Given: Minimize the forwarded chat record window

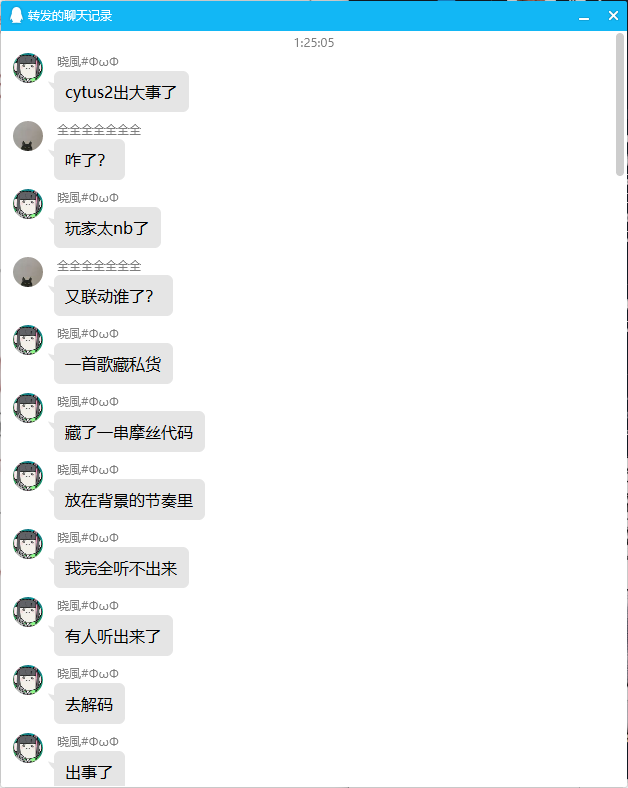Looking at the screenshot, I should click(x=584, y=16).
